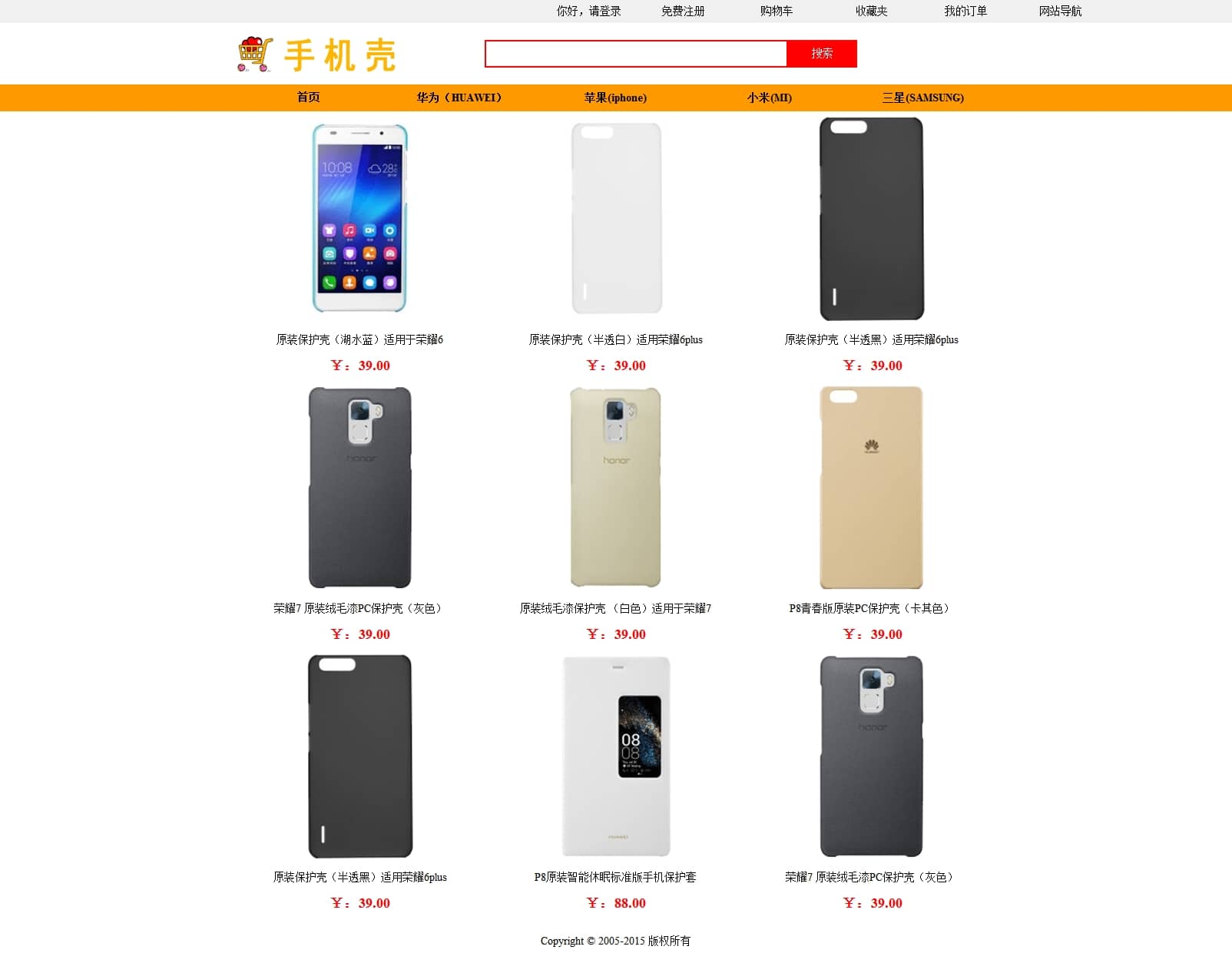Tap the search input box

pyautogui.click(x=635, y=54)
